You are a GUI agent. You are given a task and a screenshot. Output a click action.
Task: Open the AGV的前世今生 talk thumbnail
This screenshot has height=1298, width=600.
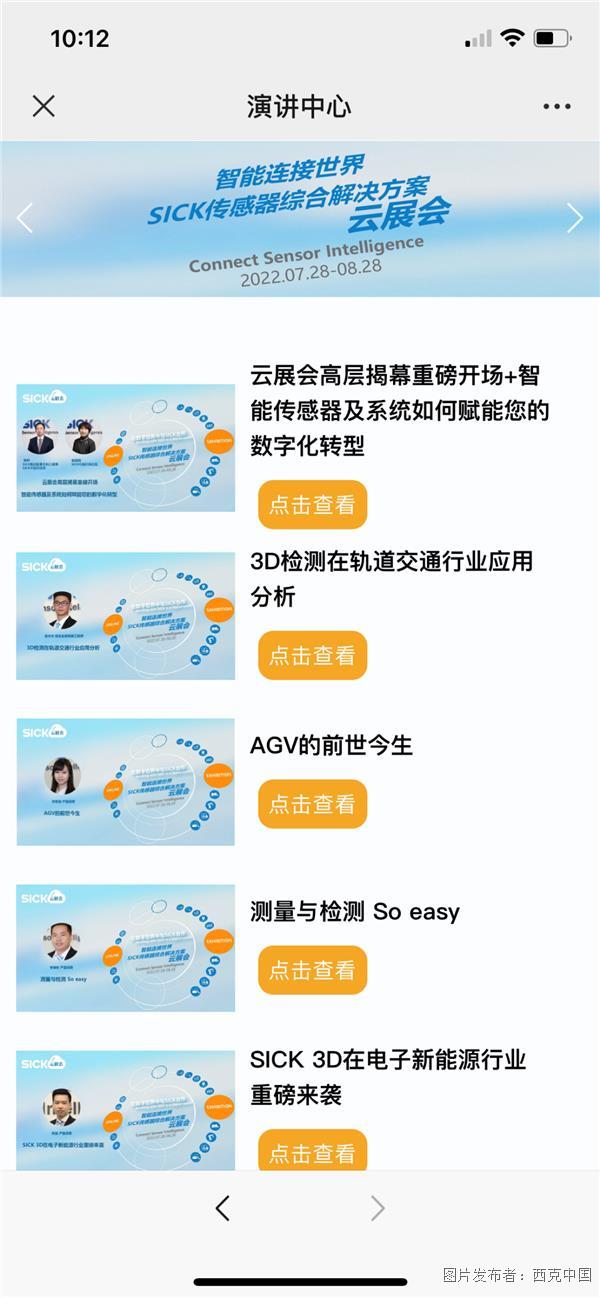pos(126,782)
